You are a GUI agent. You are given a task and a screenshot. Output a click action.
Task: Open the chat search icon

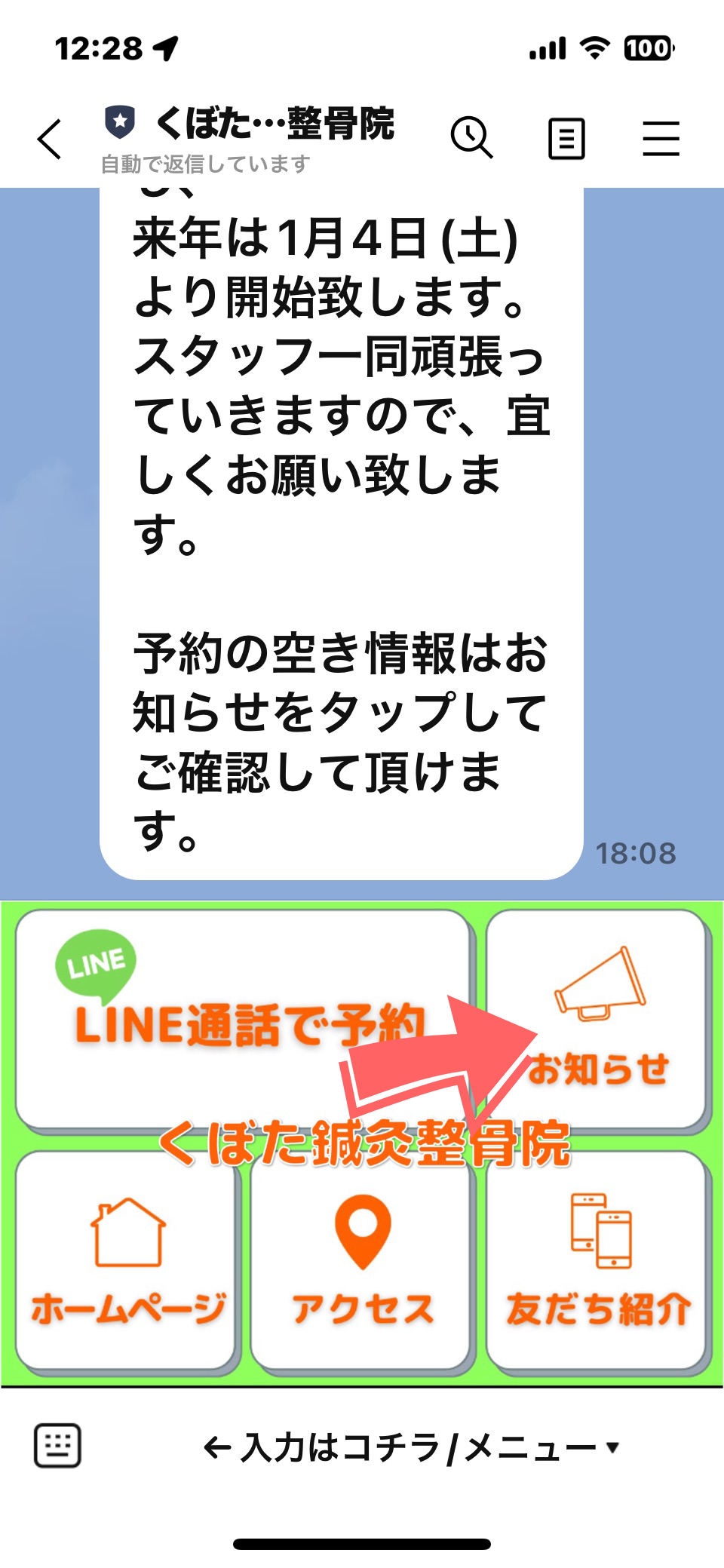tap(471, 138)
